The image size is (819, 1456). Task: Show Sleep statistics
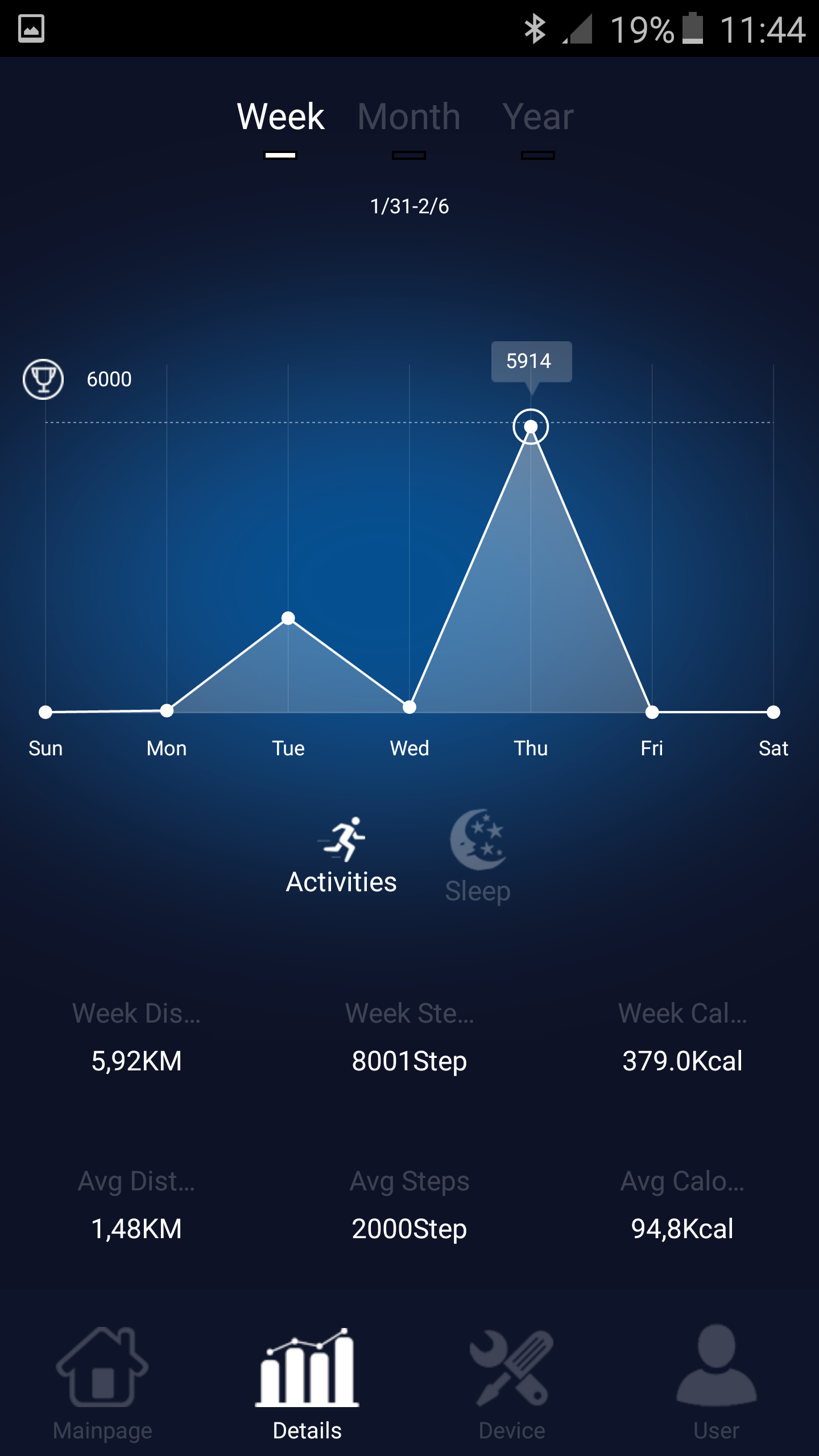click(x=477, y=856)
